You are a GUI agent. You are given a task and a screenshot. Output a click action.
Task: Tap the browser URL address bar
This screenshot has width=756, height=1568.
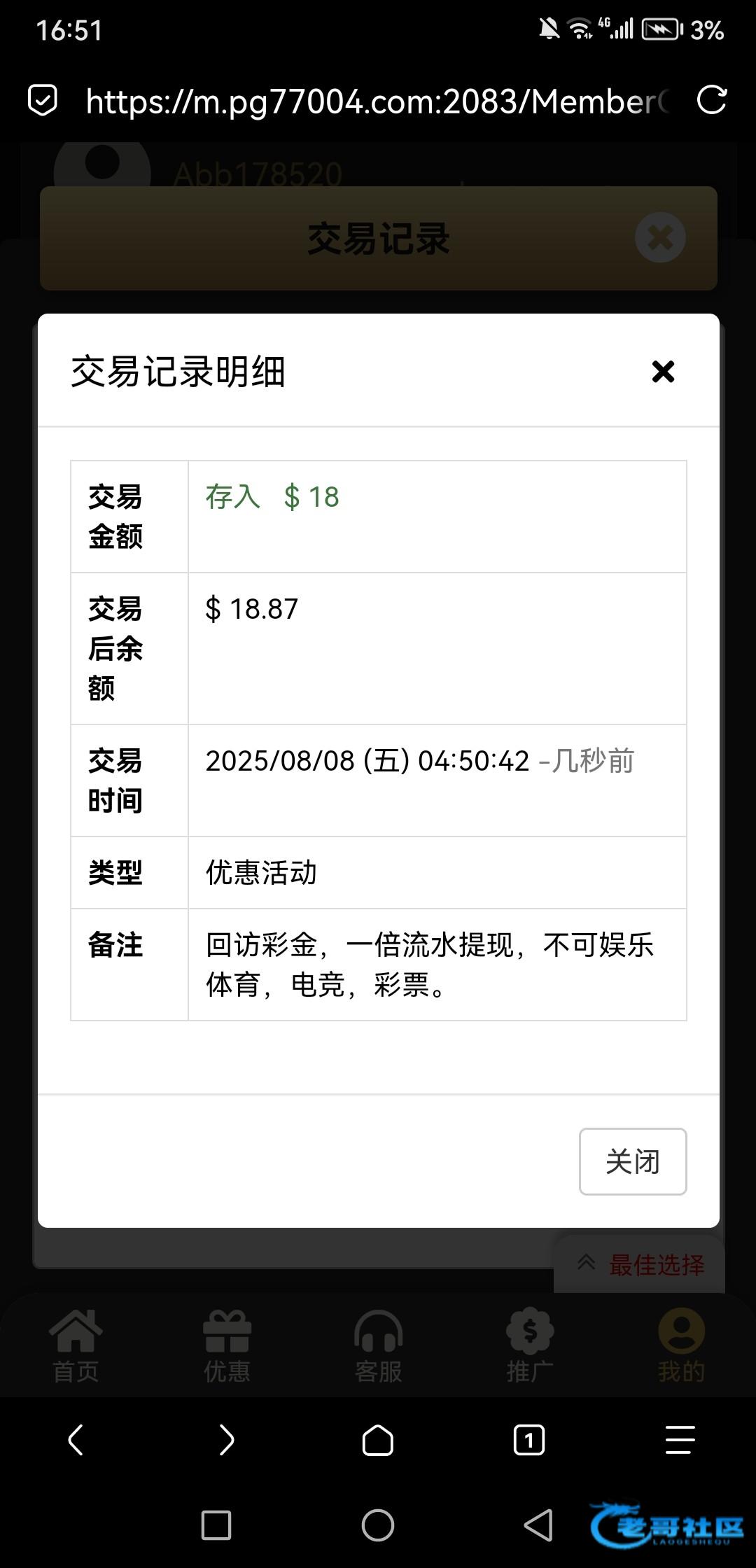coord(378,101)
